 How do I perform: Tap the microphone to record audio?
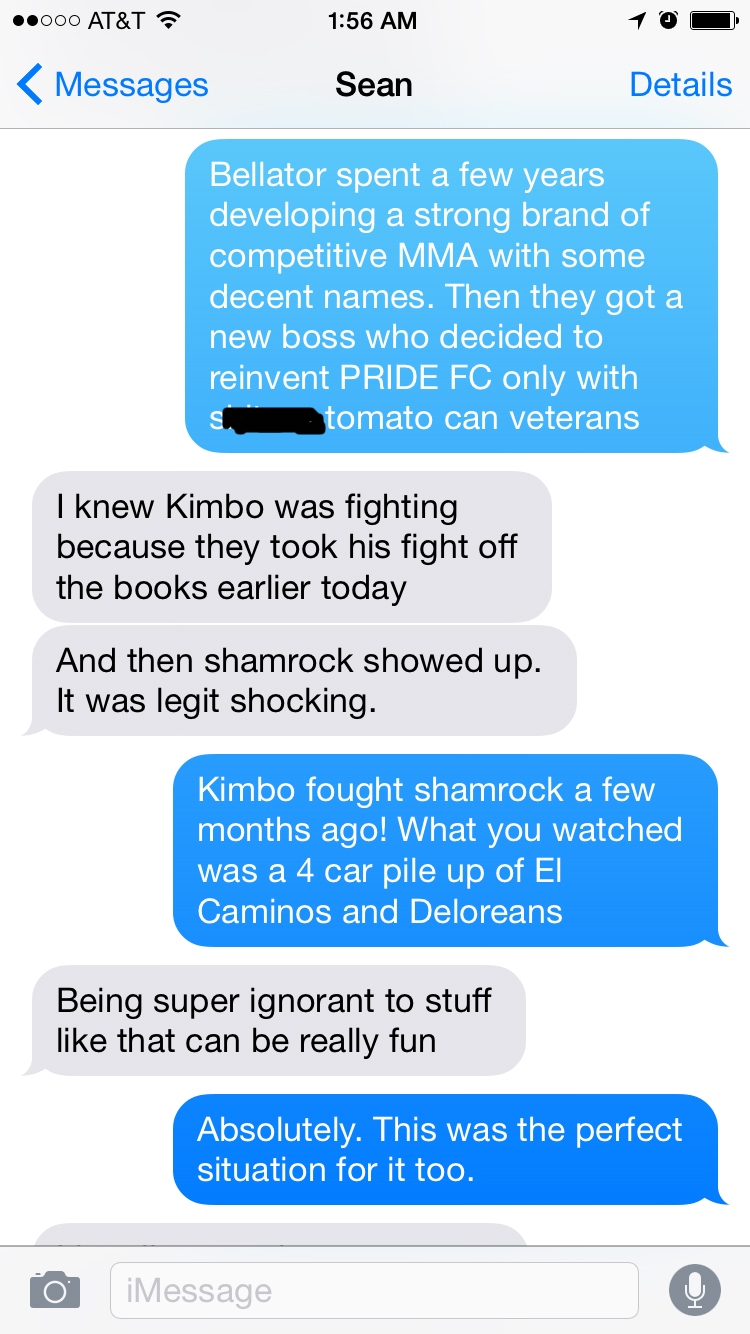click(x=694, y=1290)
